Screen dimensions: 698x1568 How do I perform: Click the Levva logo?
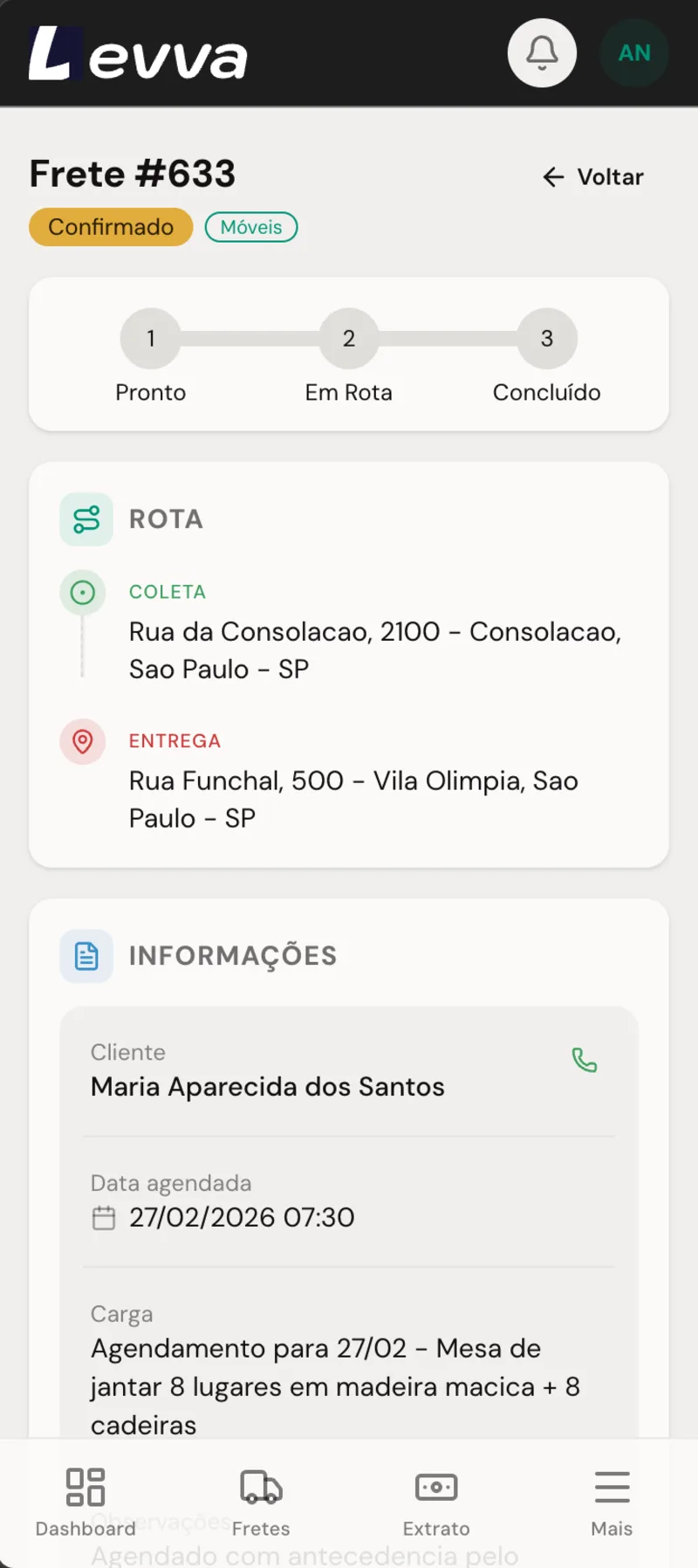coord(138,52)
